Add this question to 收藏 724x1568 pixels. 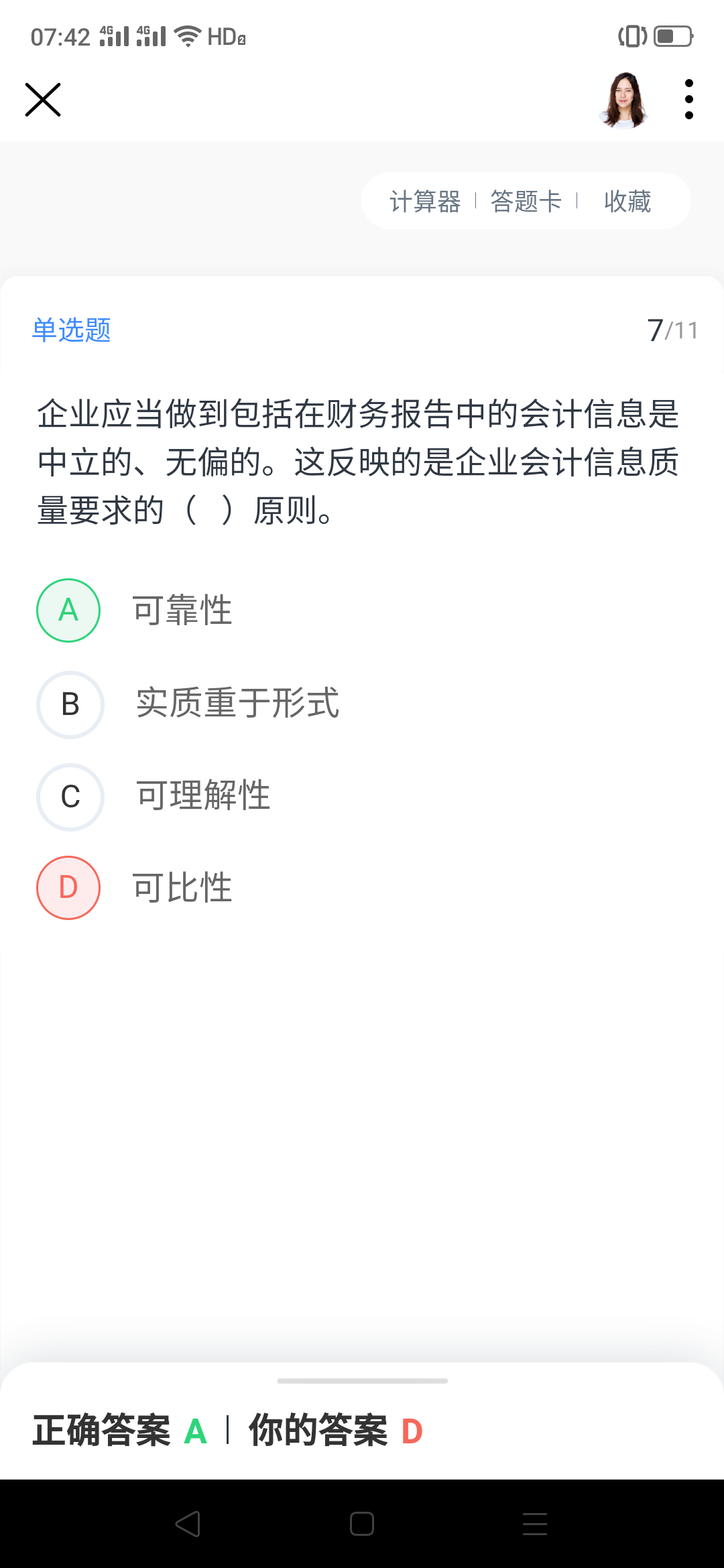point(627,201)
